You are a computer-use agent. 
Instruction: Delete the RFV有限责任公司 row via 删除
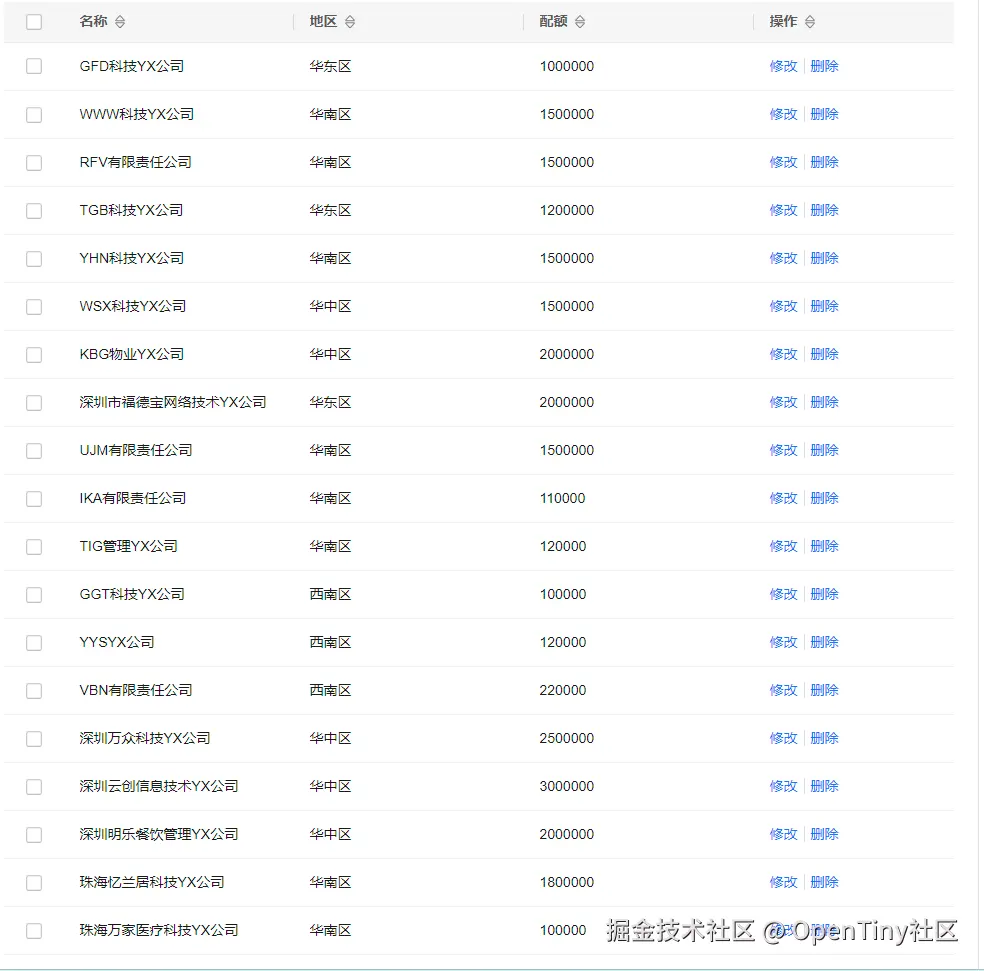824,162
